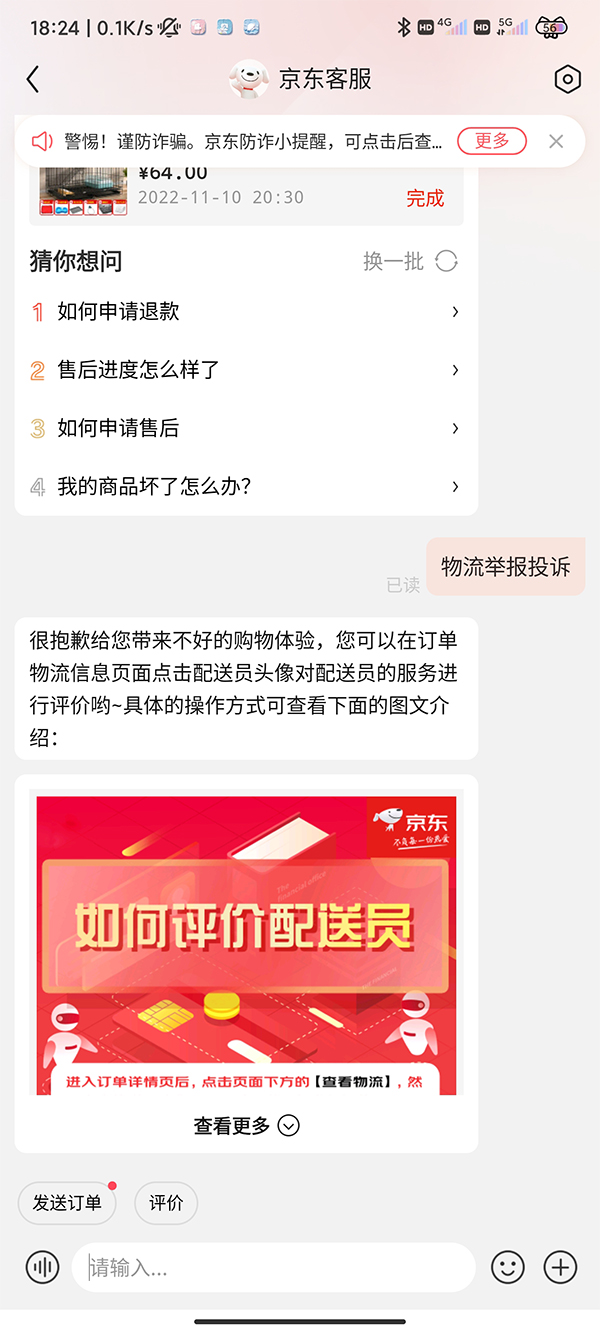Open question 如何申请退款
This screenshot has height=1333, width=600.
point(245,312)
